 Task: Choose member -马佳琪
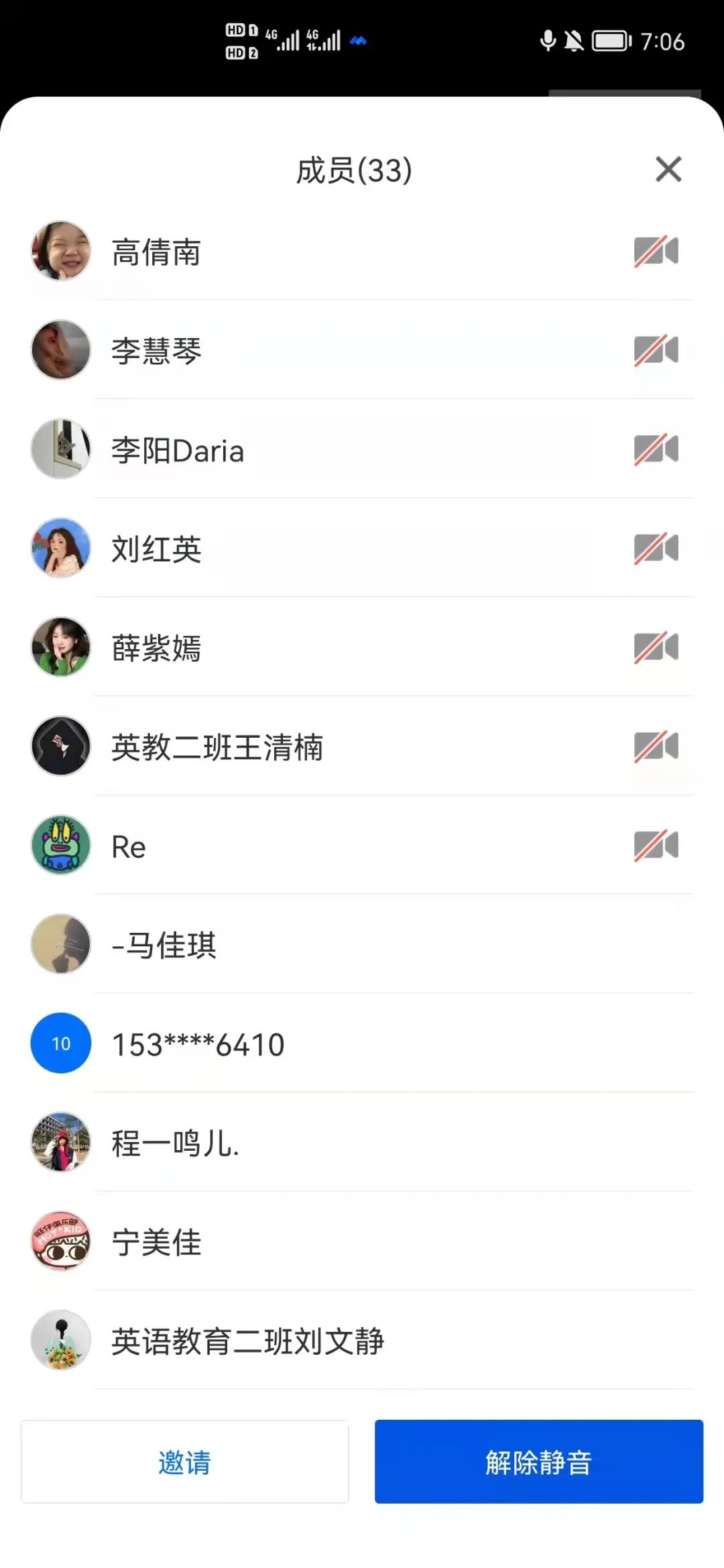click(164, 945)
